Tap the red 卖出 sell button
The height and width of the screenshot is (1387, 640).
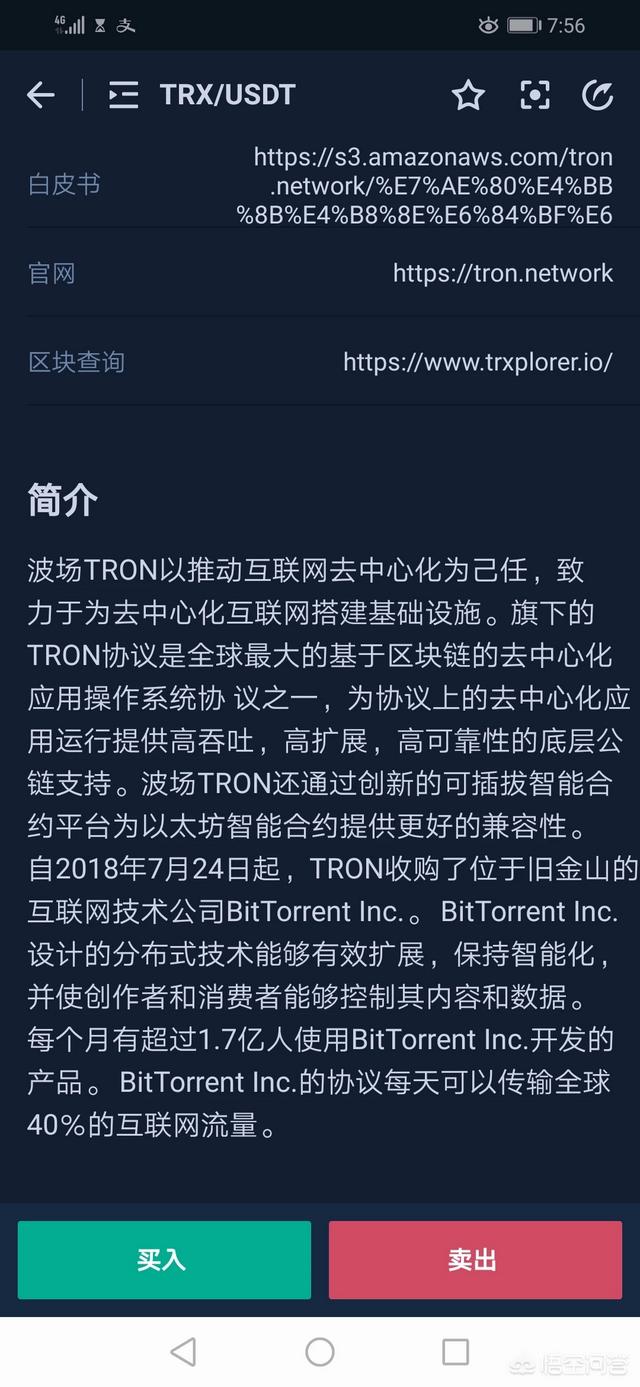[x=475, y=1260]
